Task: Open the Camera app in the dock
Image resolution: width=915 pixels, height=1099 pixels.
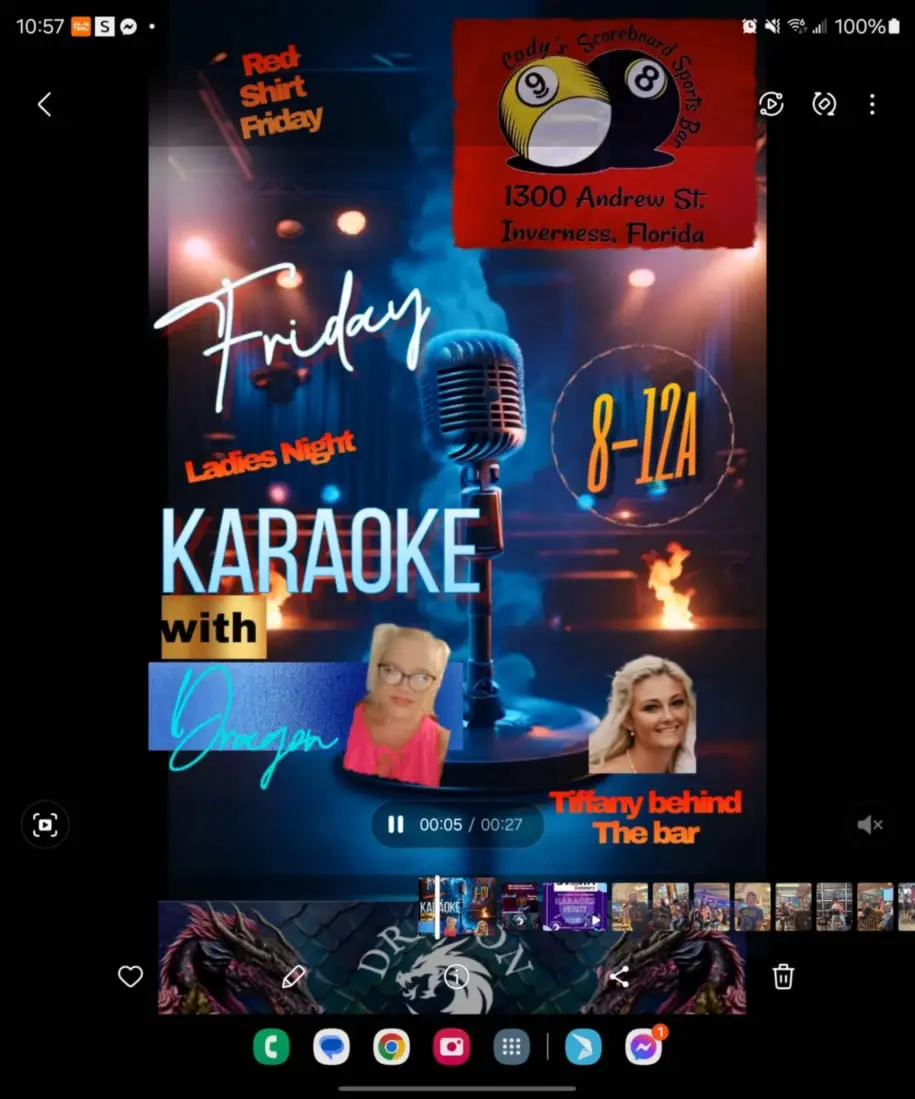Action: [x=452, y=1047]
